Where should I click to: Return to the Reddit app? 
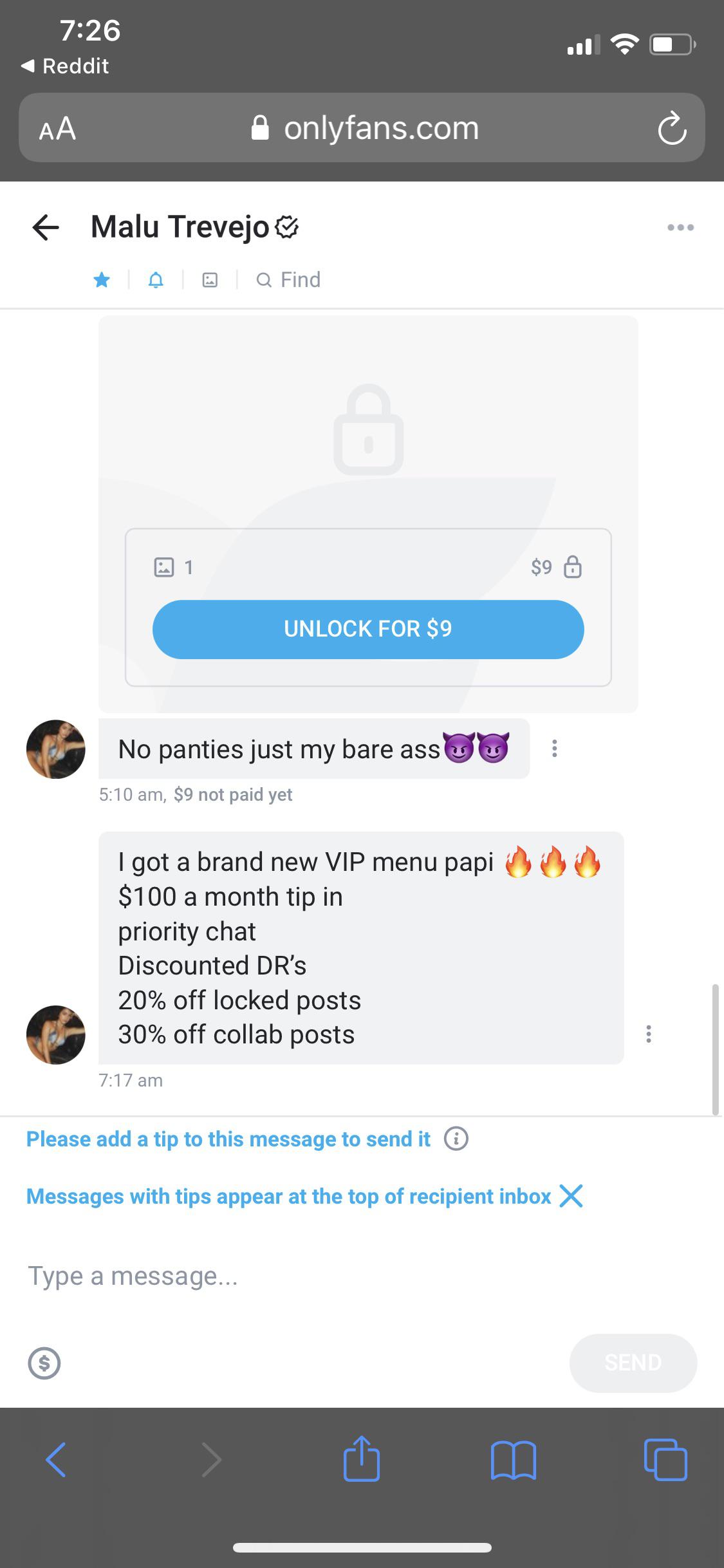(x=65, y=66)
